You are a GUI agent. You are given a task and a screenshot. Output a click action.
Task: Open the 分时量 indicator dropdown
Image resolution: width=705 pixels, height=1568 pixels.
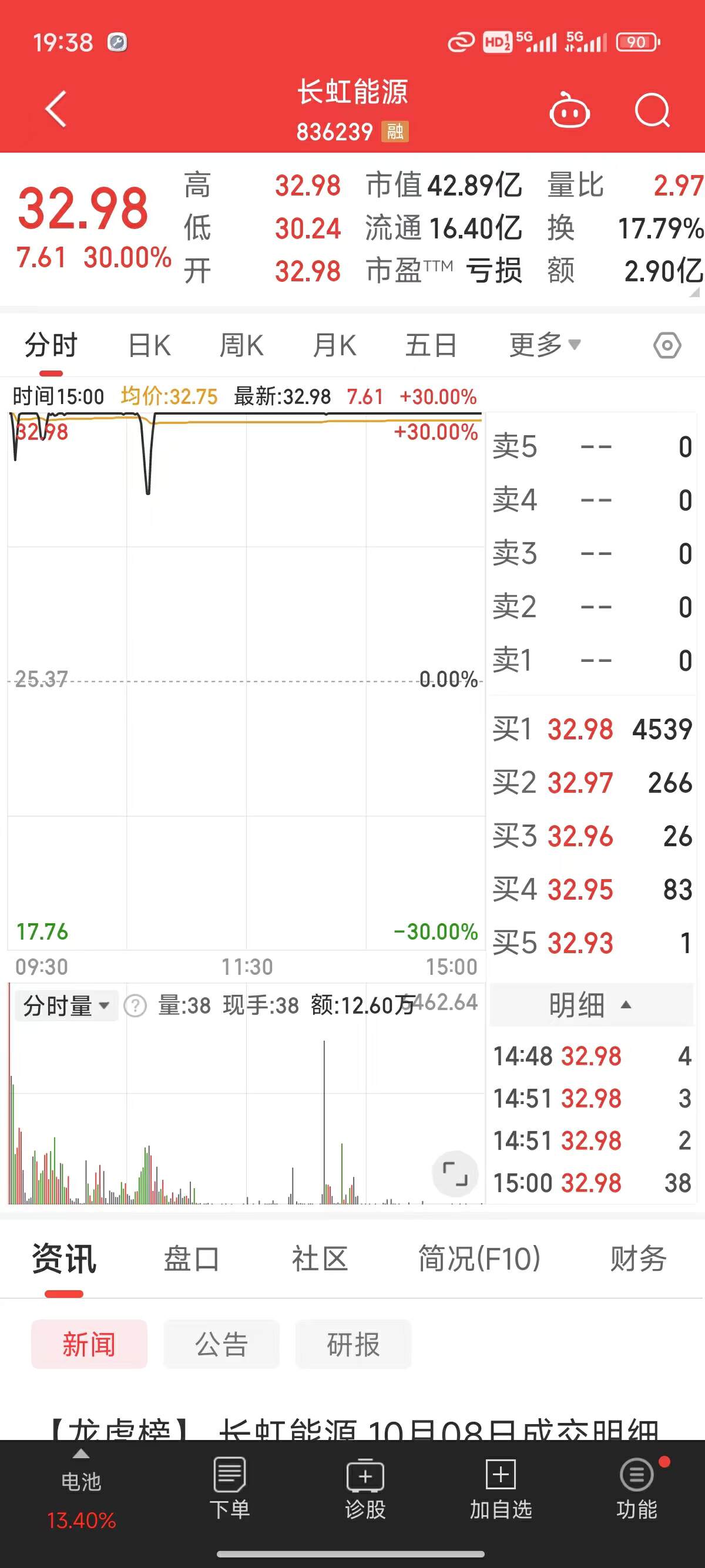pyautogui.click(x=66, y=1005)
